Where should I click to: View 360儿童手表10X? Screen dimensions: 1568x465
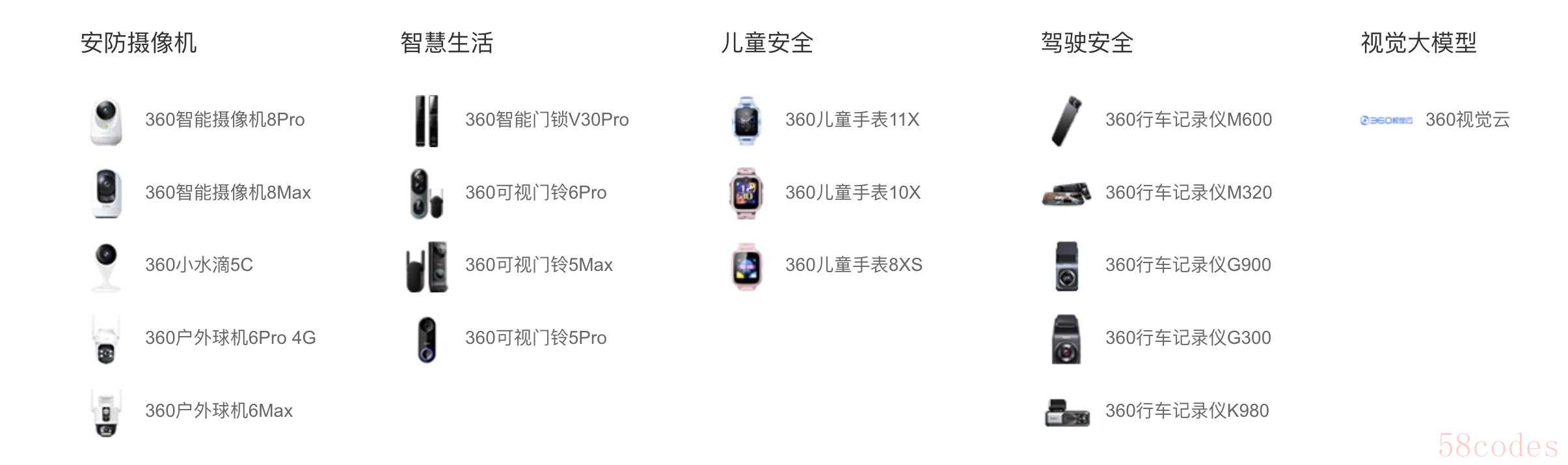coord(852,193)
